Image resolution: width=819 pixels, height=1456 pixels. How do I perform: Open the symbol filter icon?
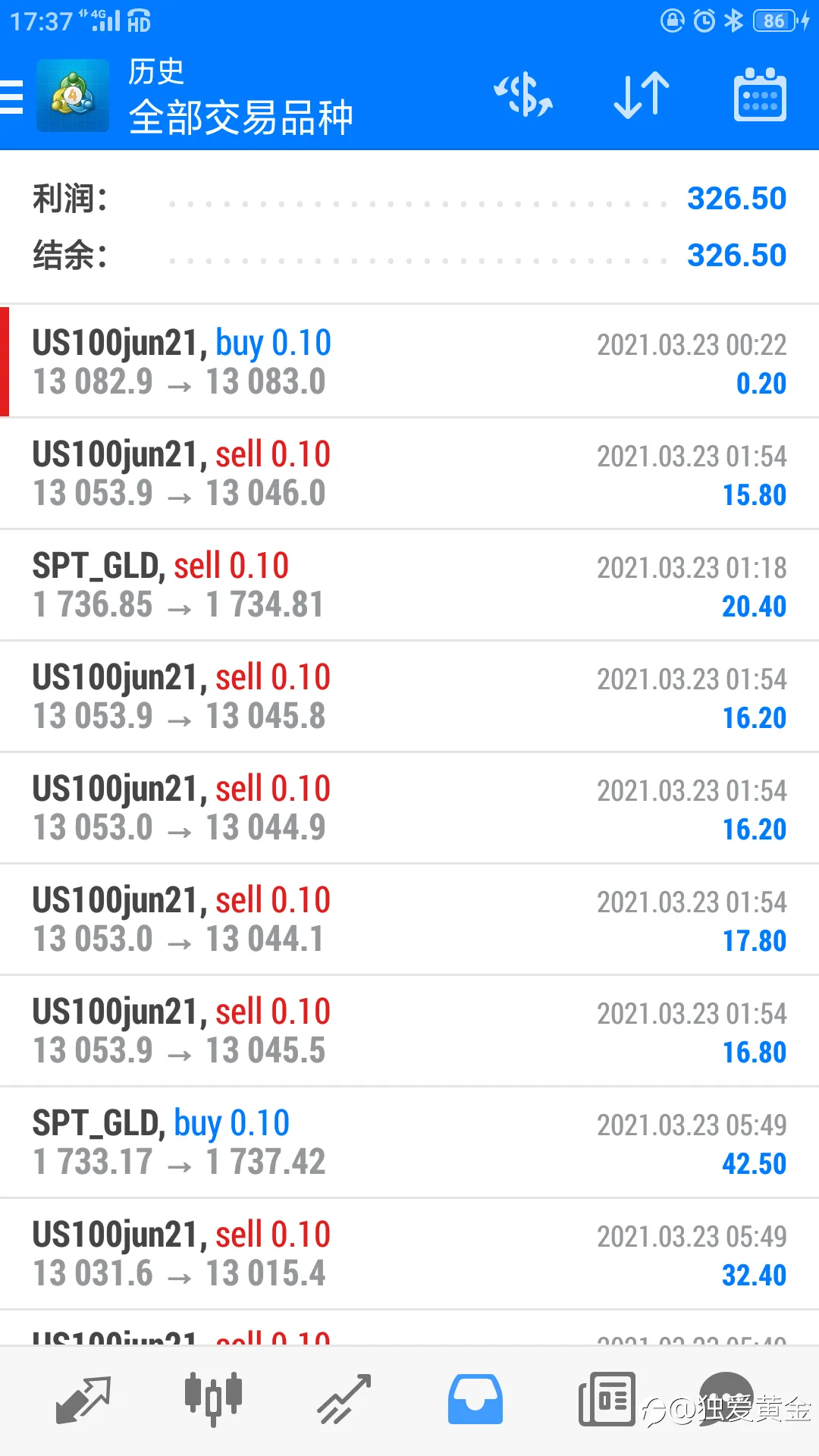(x=523, y=96)
